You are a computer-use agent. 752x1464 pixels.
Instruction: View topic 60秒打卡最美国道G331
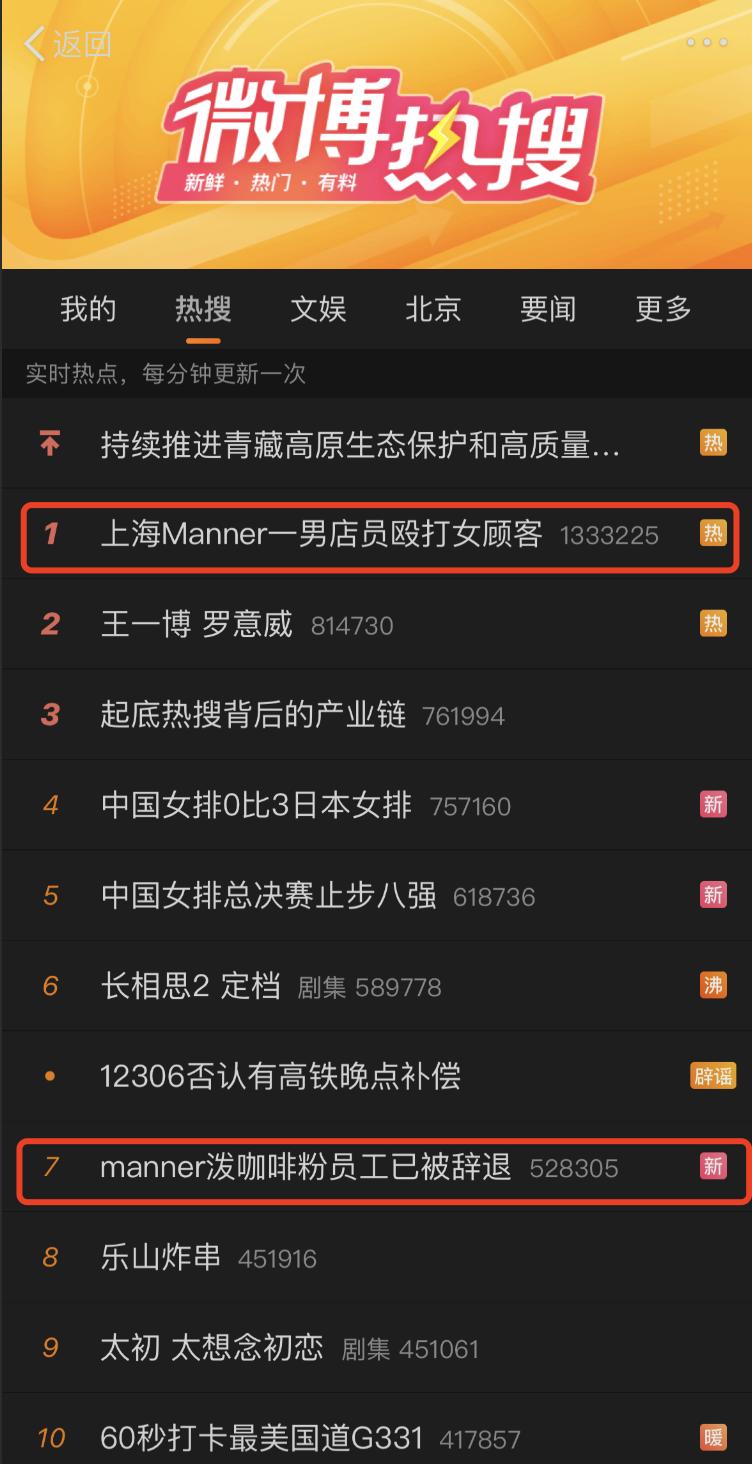tap(262, 1439)
